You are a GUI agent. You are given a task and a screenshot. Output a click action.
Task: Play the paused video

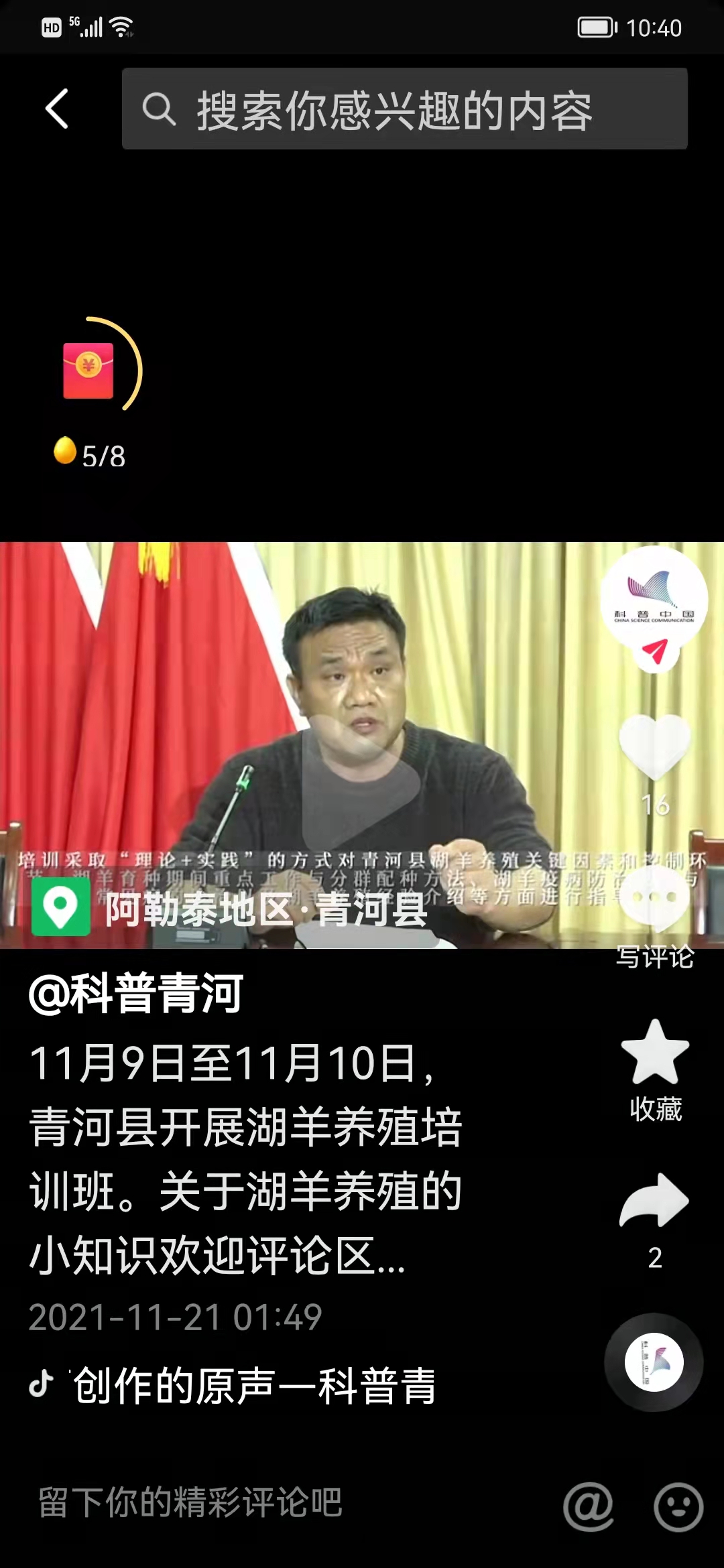361,781
